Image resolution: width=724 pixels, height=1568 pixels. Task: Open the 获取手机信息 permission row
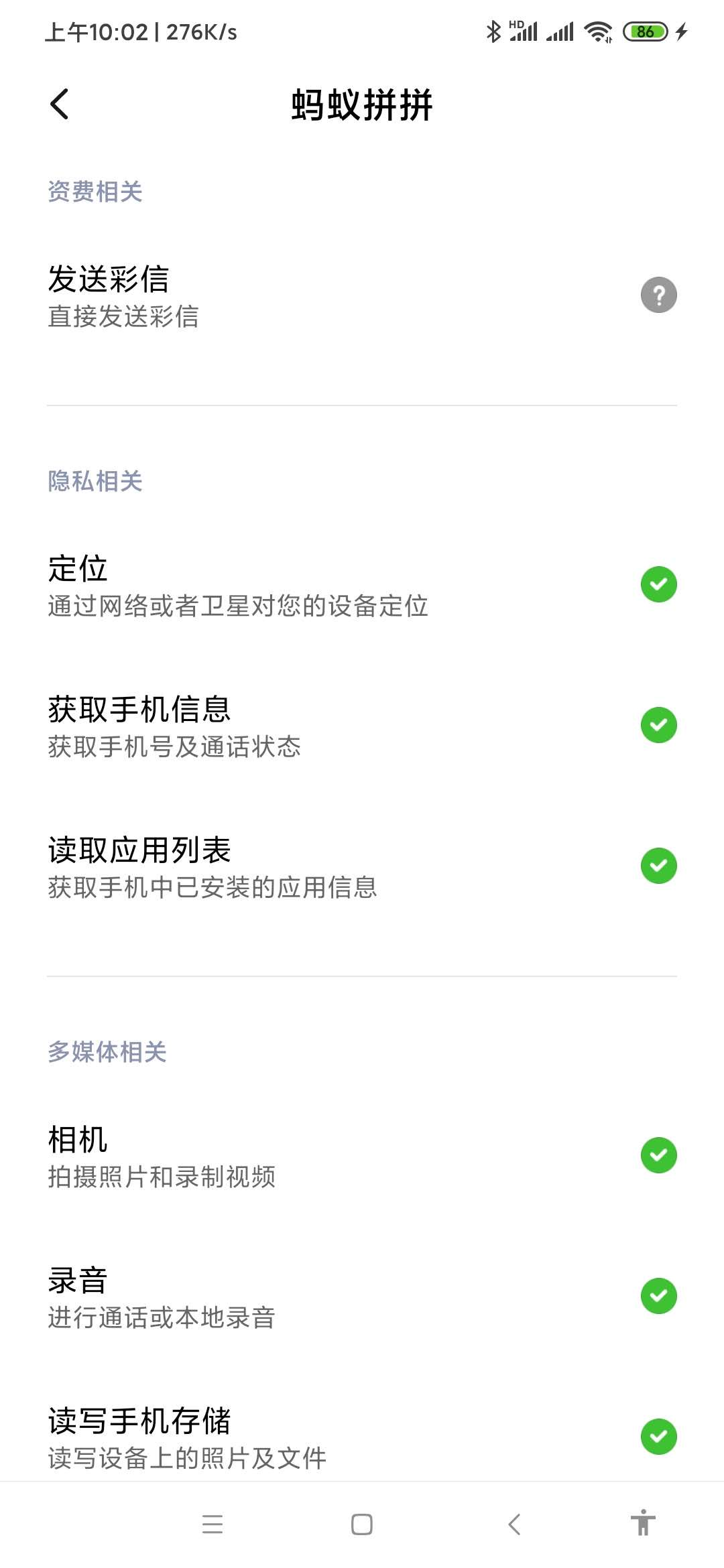point(362,726)
